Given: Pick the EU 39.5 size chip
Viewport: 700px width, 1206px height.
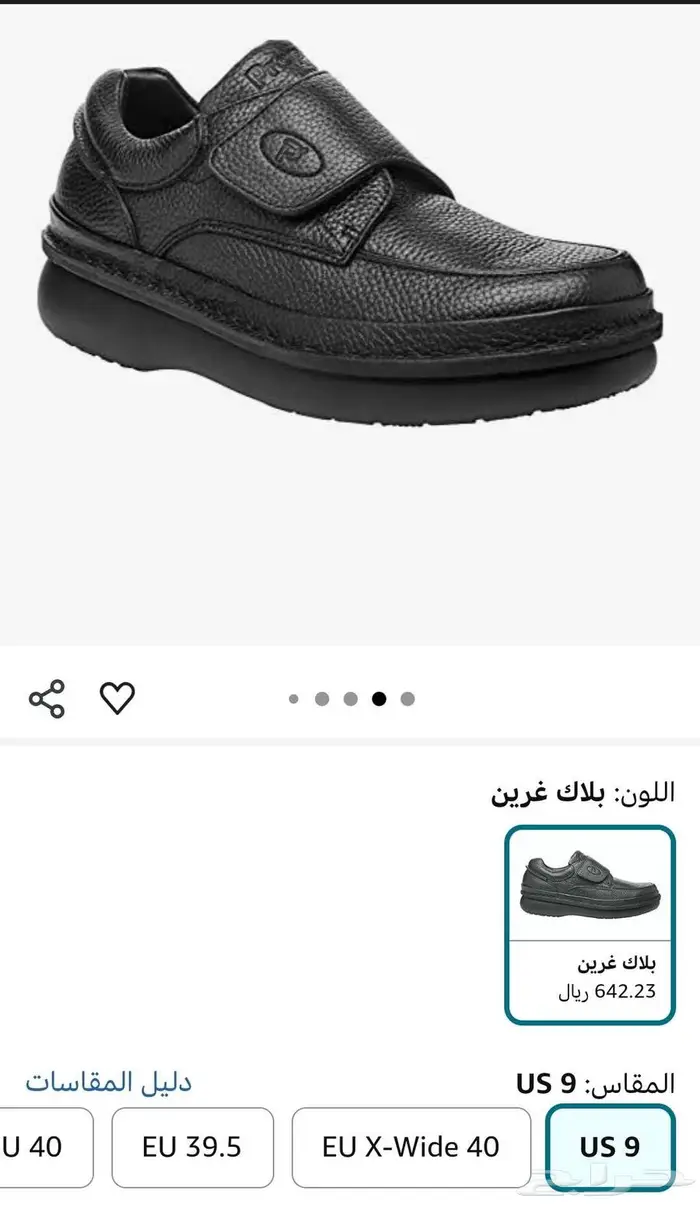Looking at the screenshot, I should click(192, 1146).
